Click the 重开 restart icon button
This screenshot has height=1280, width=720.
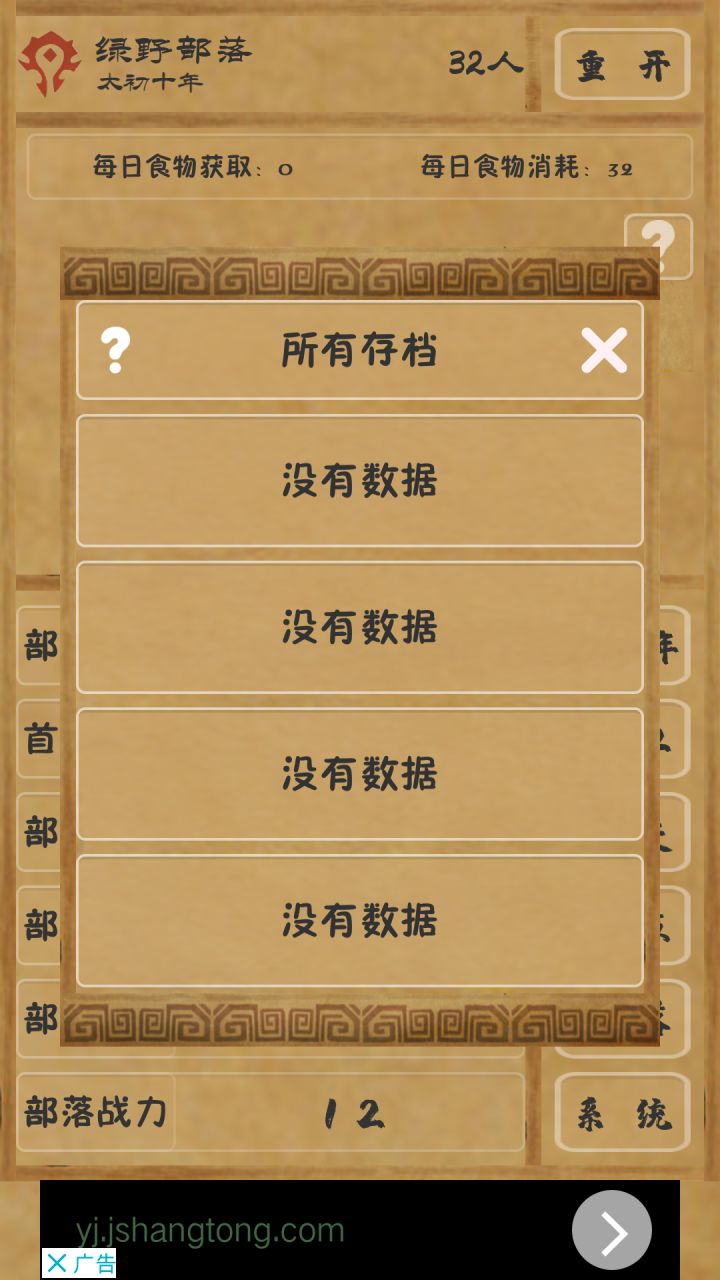[621, 64]
